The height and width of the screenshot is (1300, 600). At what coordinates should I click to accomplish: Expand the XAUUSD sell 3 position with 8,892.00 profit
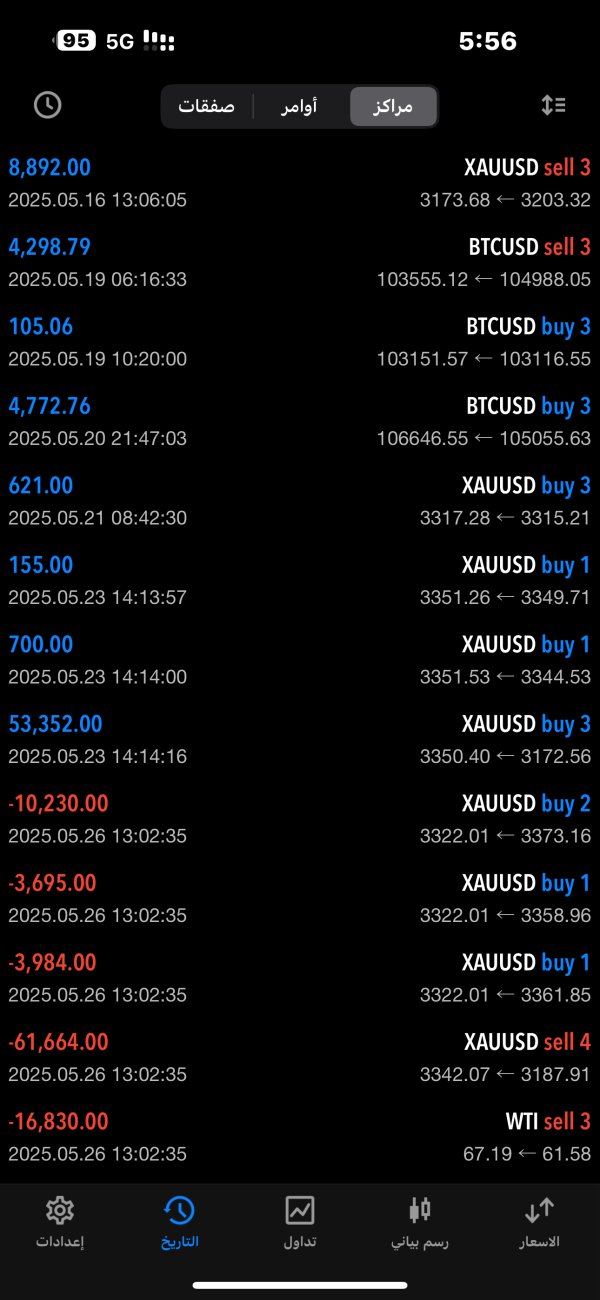[300, 183]
